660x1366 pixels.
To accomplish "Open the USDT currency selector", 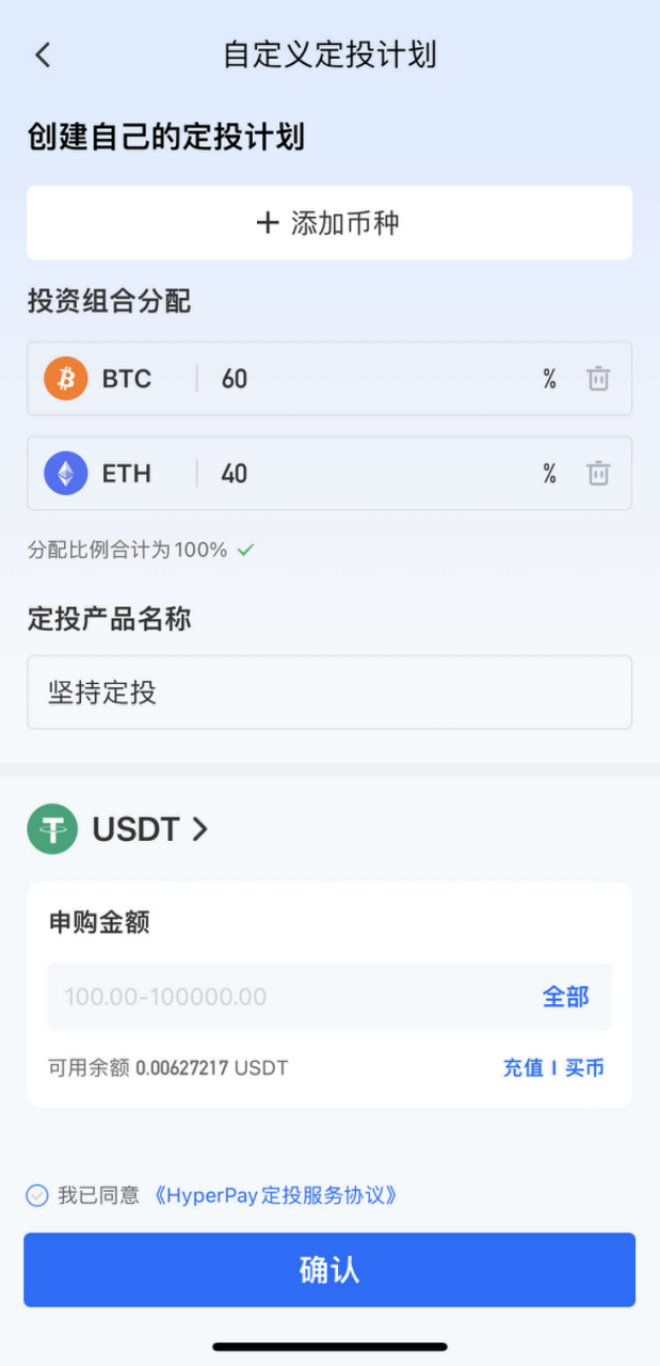I will [120, 830].
